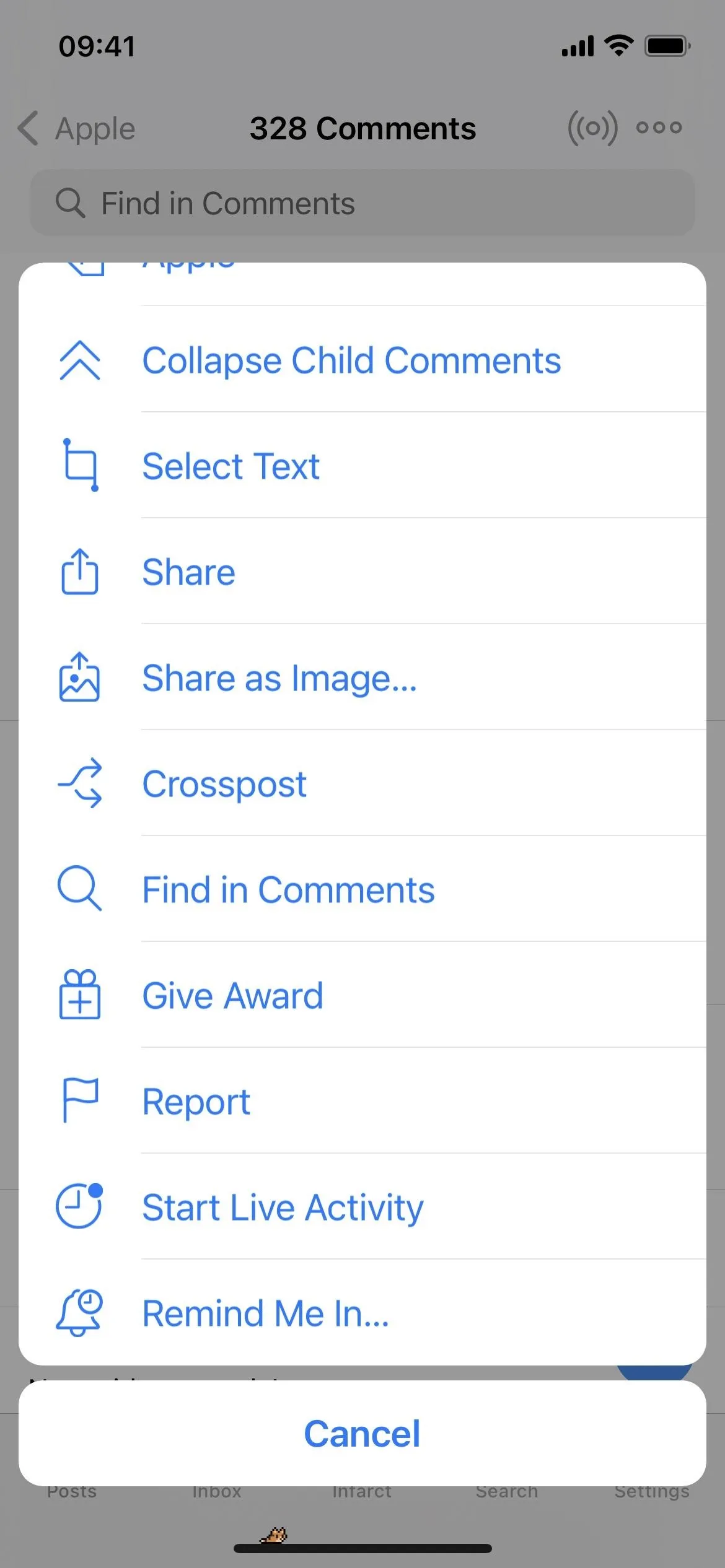725x1568 pixels.
Task: Report this post
Action: pyautogui.click(x=362, y=1100)
